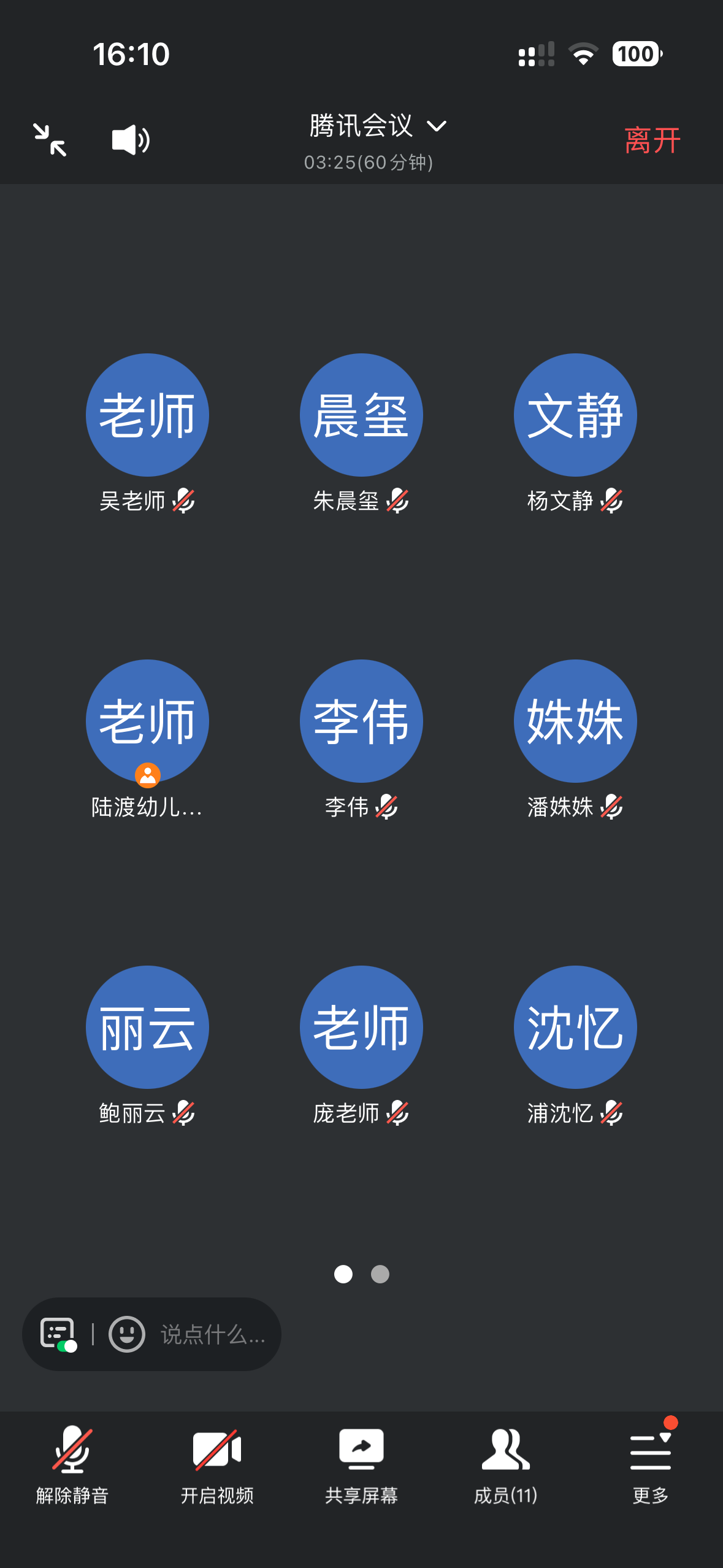Image resolution: width=723 pixels, height=1568 pixels.
Task: Leave the meeting with 离开
Action: click(652, 140)
